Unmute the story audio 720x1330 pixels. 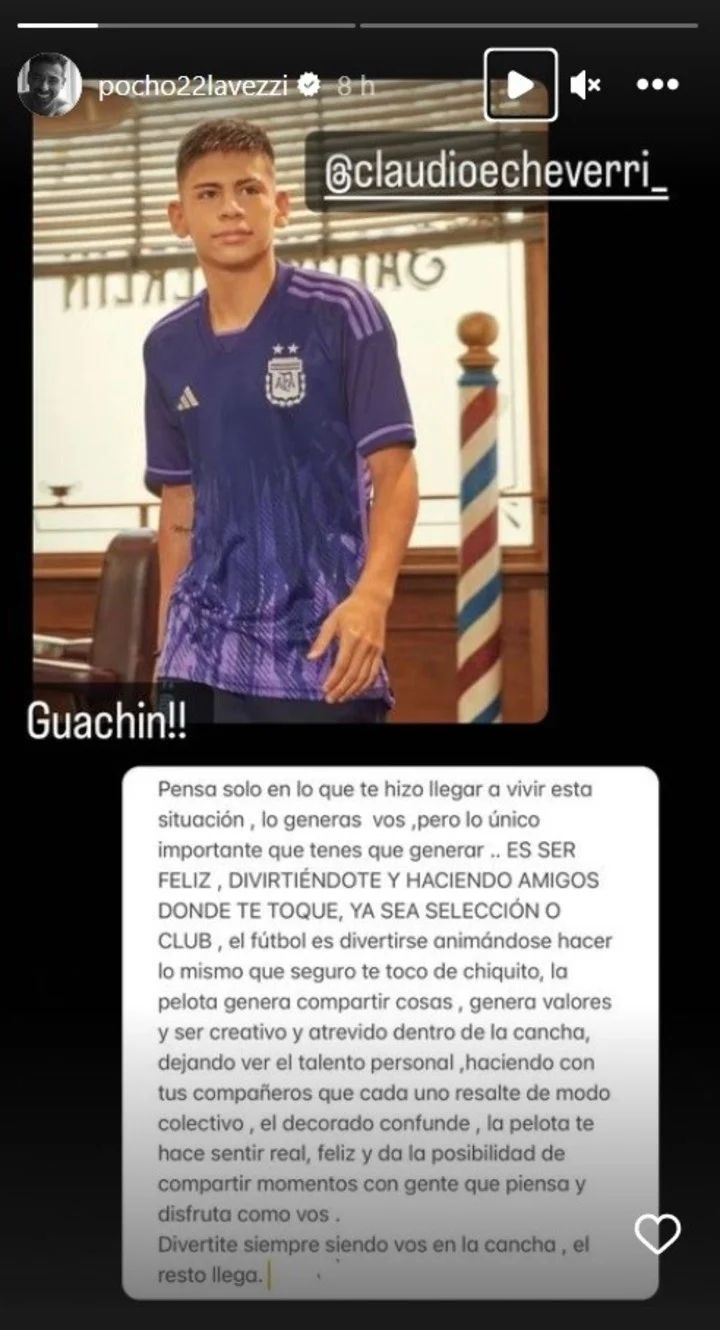click(x=585, y=85)
